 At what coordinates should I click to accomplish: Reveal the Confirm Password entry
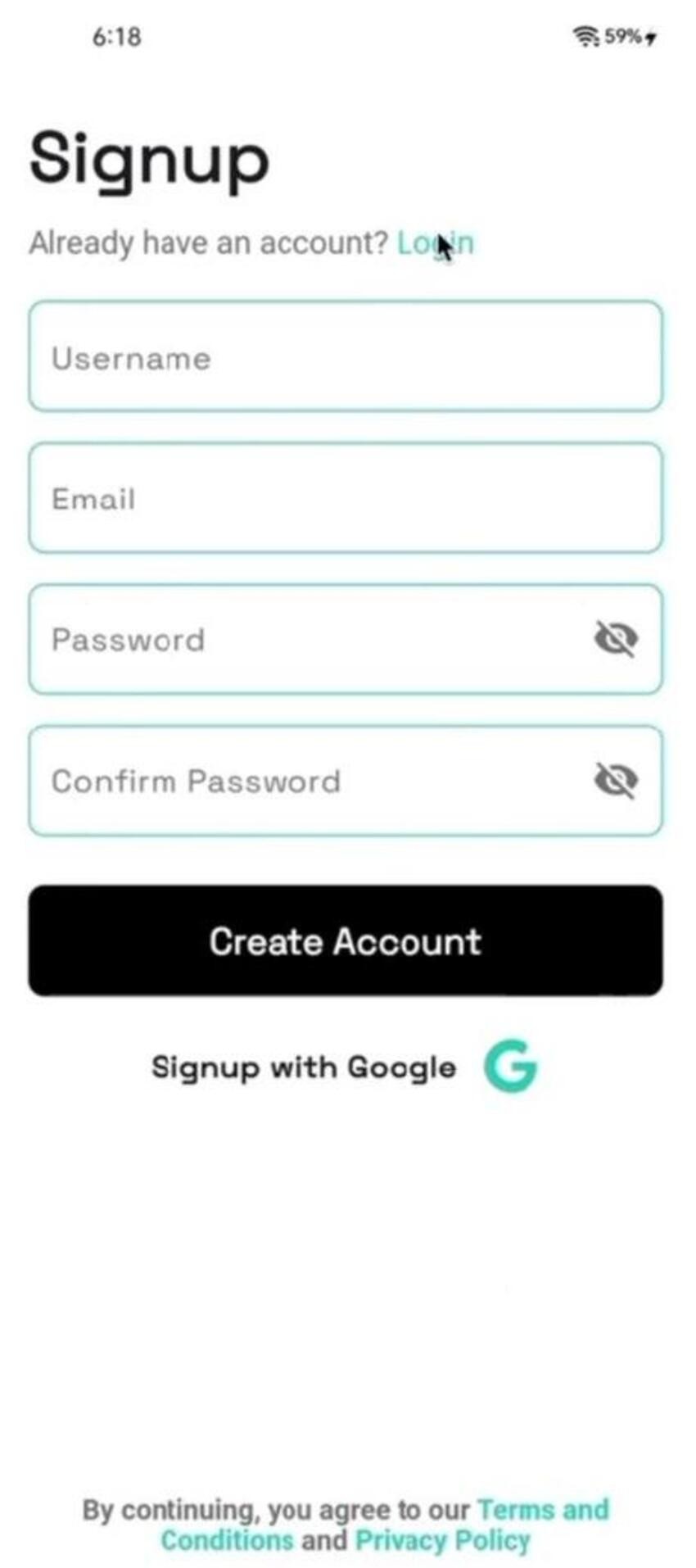click(616, 781)
